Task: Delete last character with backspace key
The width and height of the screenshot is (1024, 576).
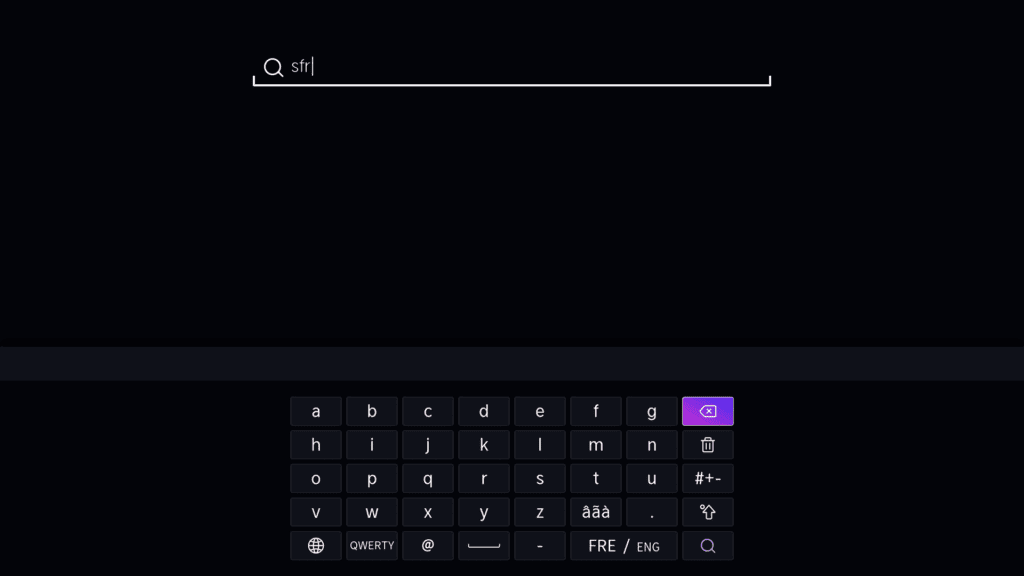Action: point(707,411)
